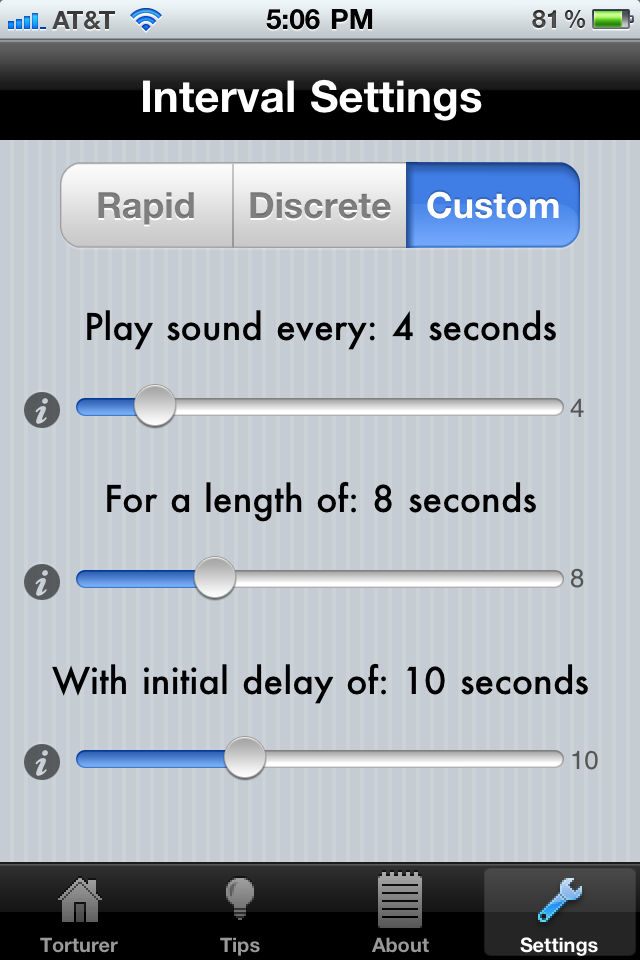
Task: Tap the For a length of slider knob
Action: pos(214,578)
